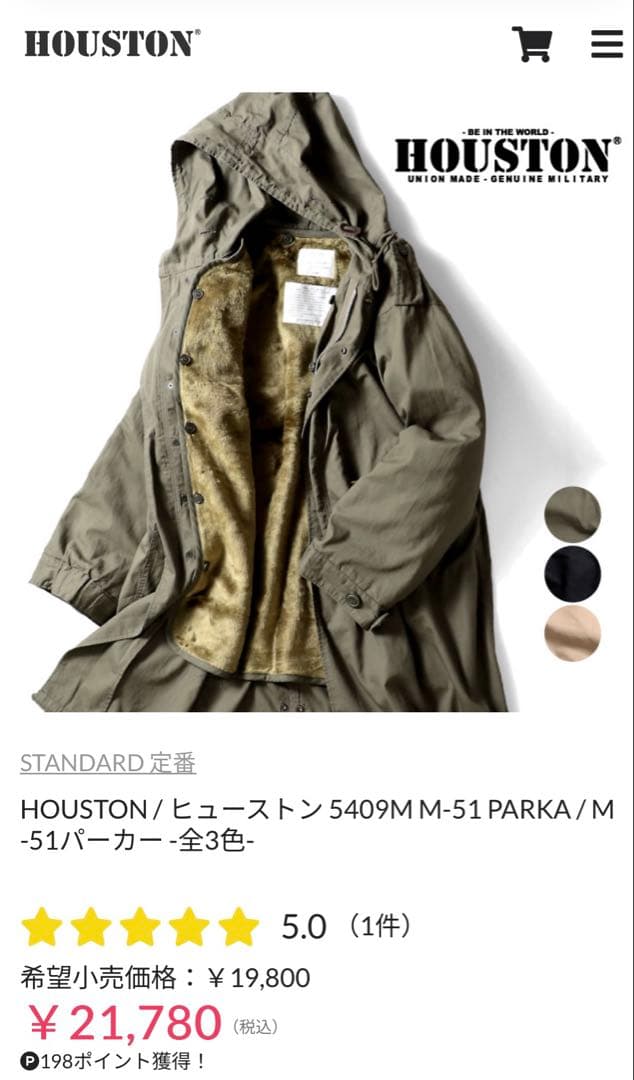
Task: Open the shopping cart
Action: (532, 43)
